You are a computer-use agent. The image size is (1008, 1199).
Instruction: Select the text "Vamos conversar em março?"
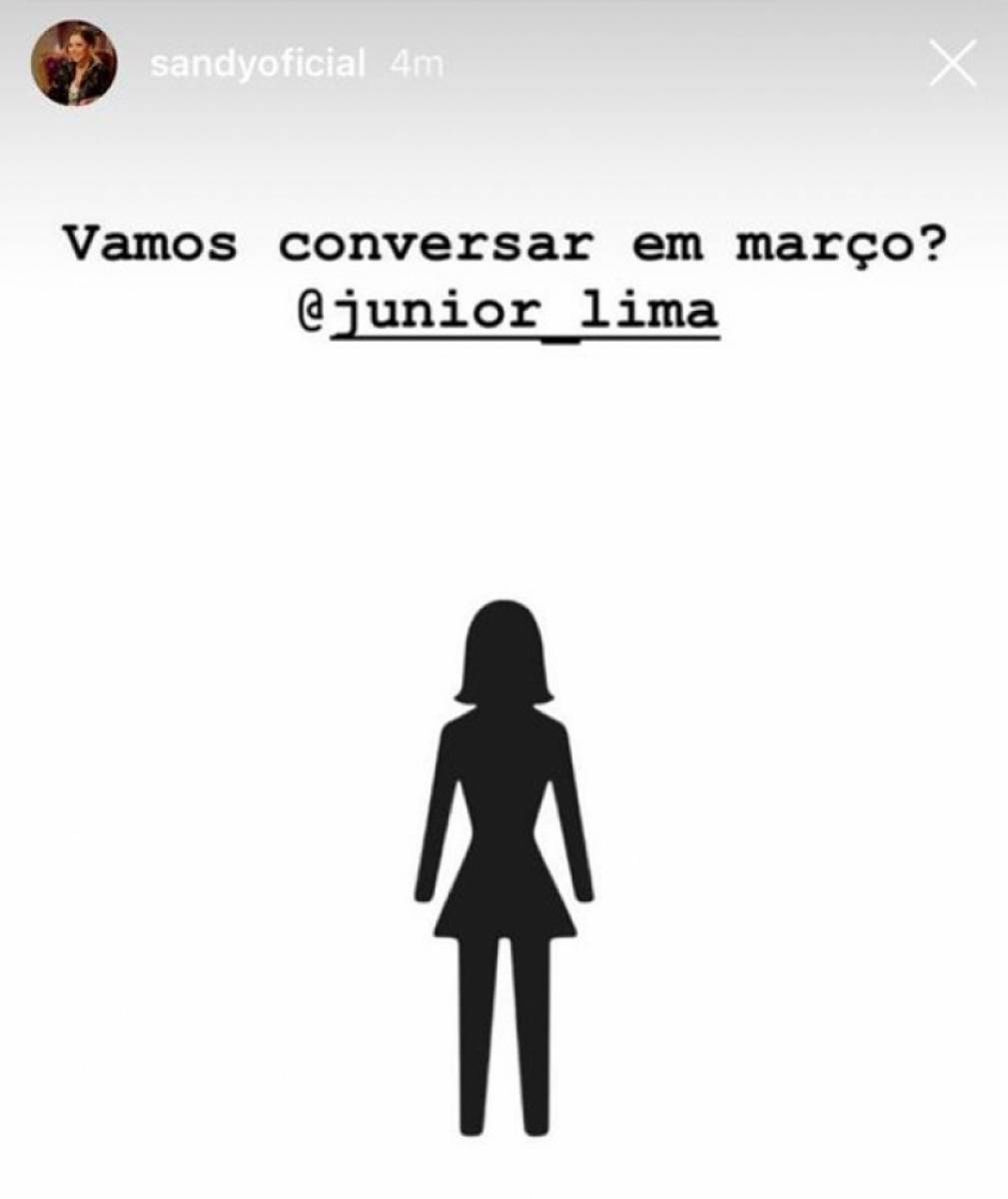point(504,241)
